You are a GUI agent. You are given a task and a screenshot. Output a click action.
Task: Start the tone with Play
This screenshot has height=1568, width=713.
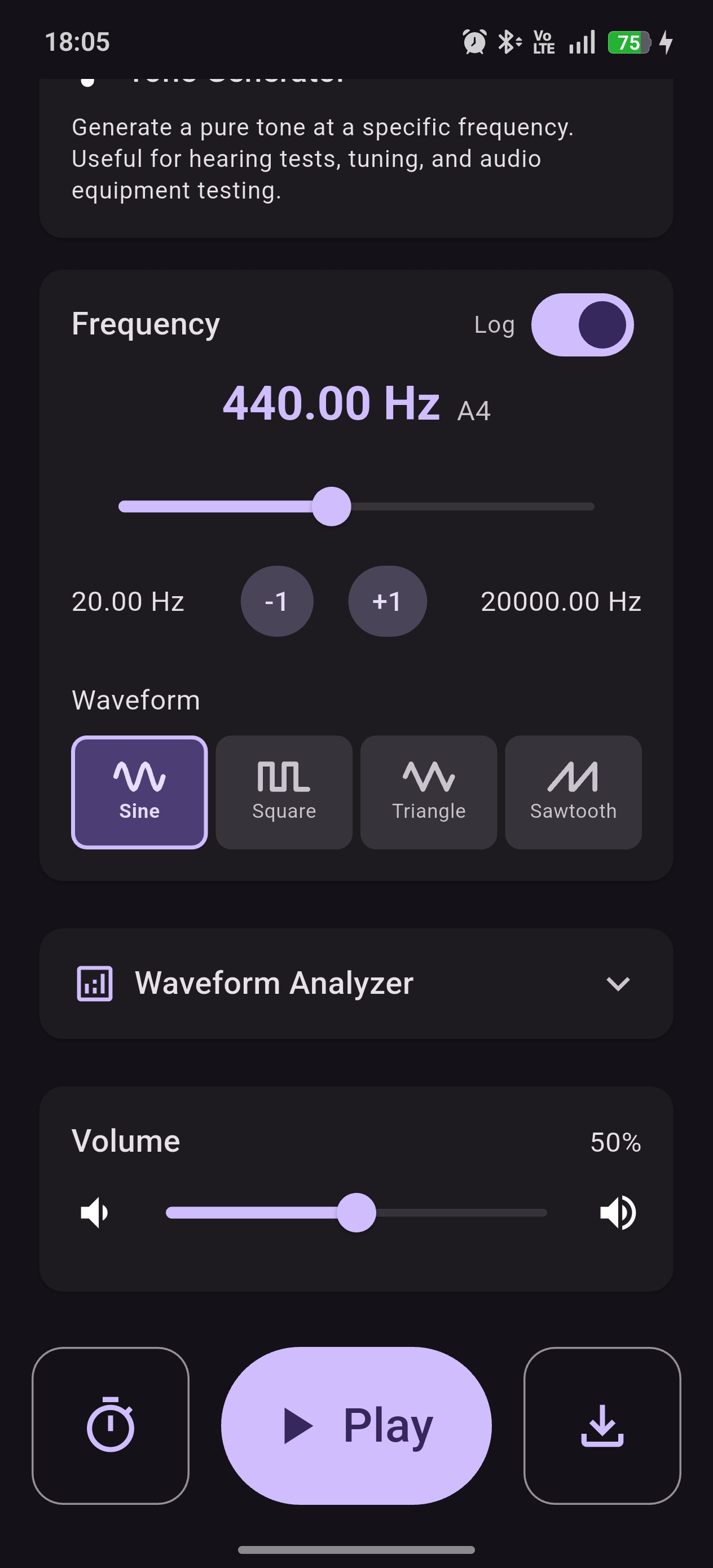[356, 1425]
